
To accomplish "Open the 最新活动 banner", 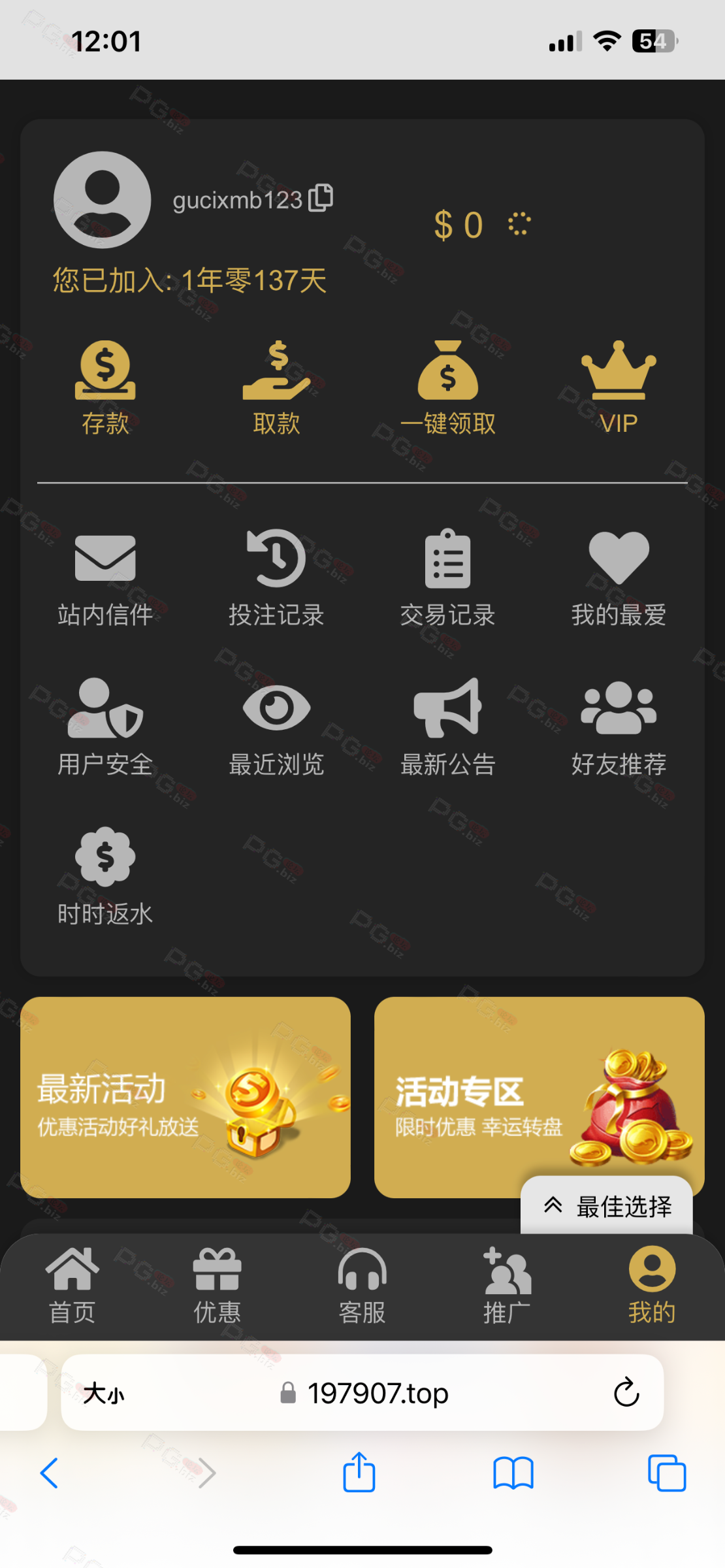I will [185, 1097].
